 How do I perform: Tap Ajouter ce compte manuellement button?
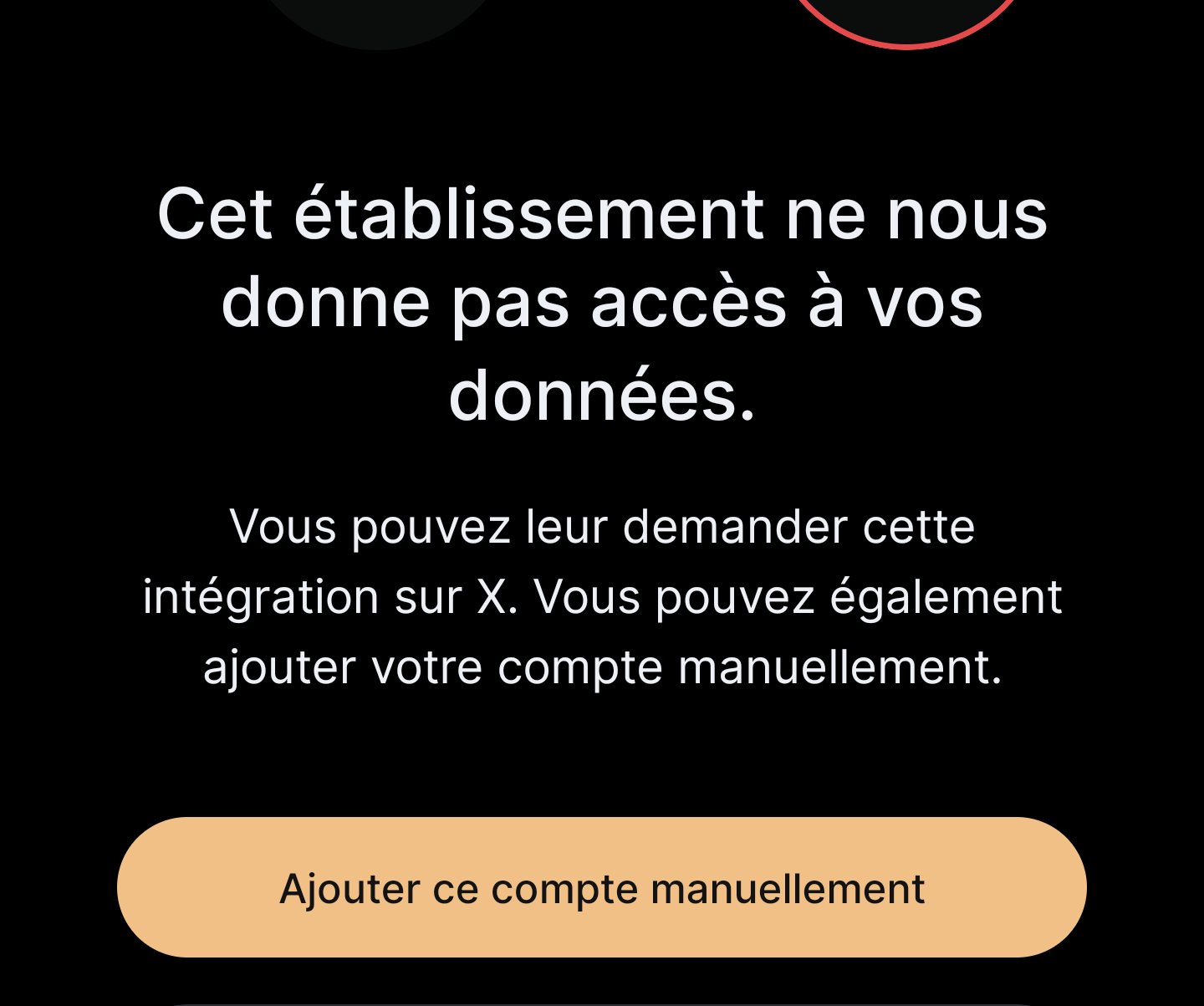(602, 887)
